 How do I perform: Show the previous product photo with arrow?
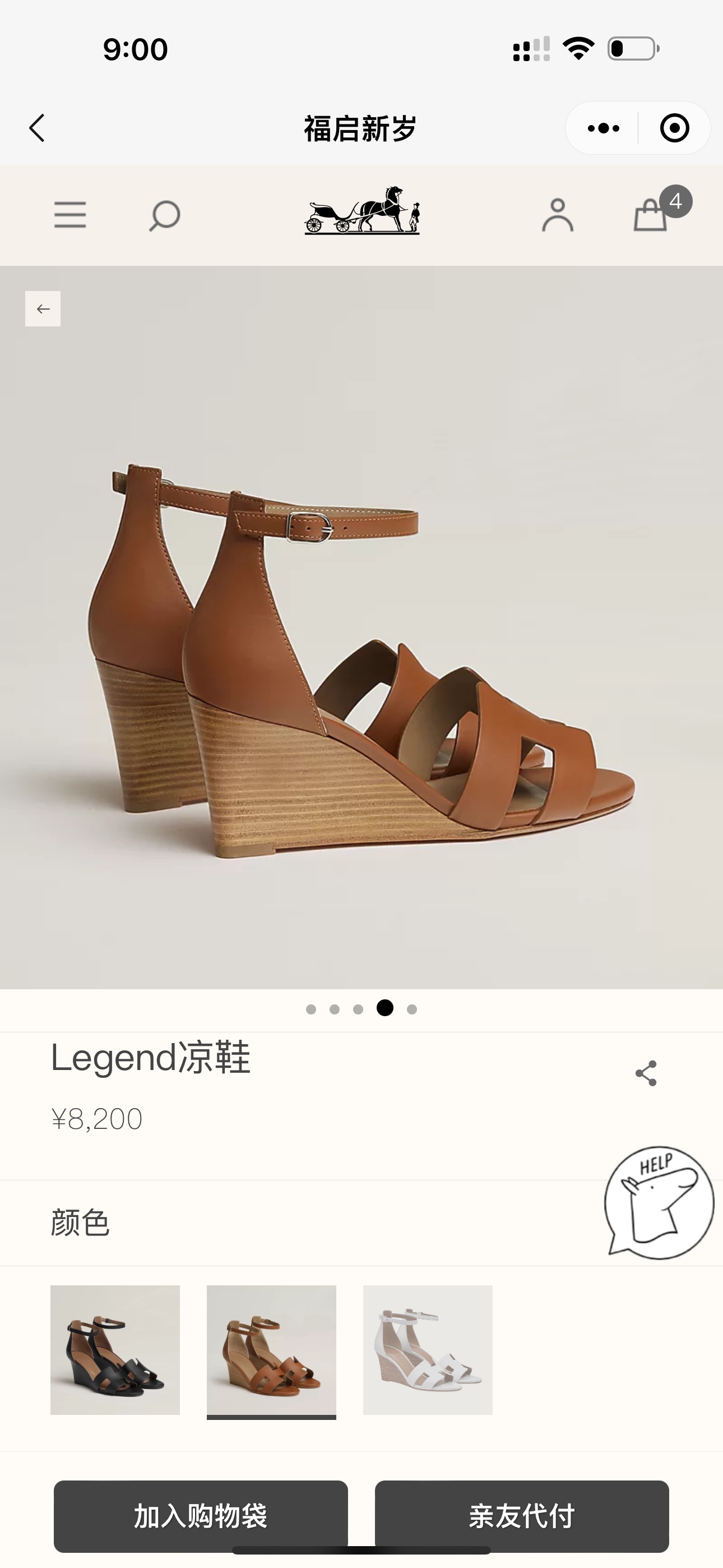[x=43, y=308]
